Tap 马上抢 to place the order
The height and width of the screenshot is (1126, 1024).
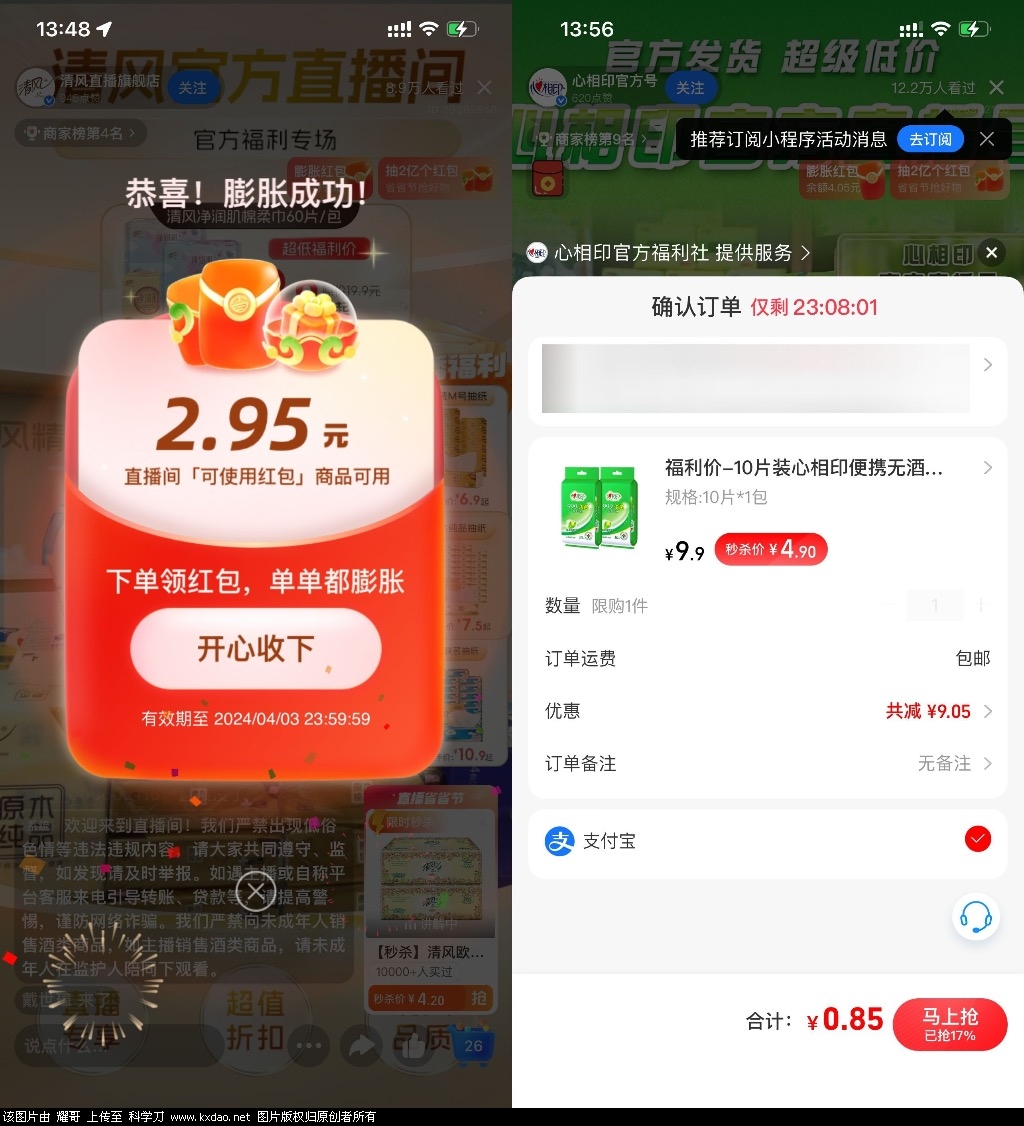949,1024
